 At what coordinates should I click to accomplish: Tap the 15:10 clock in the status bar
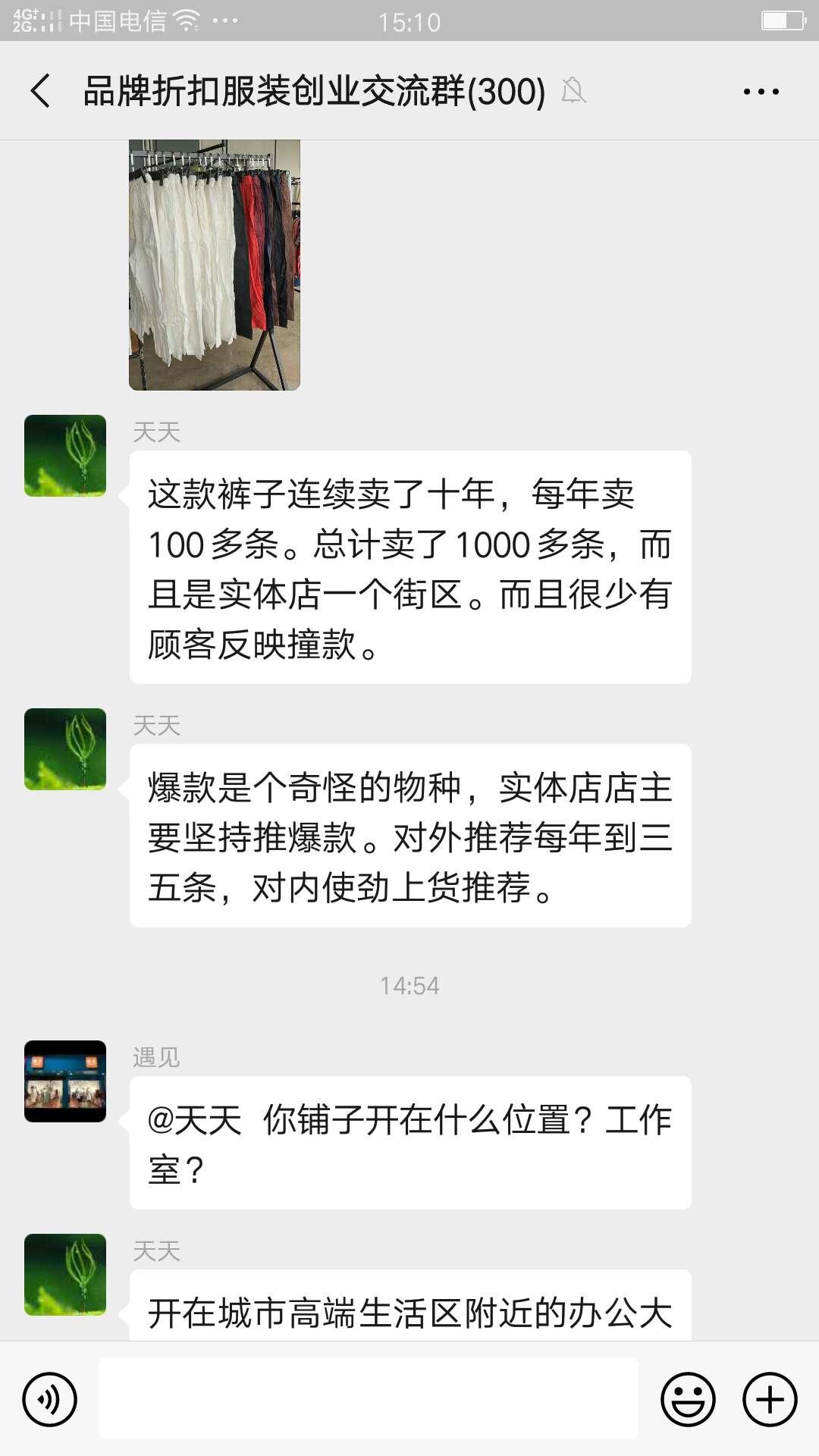[x=409, y=21]
